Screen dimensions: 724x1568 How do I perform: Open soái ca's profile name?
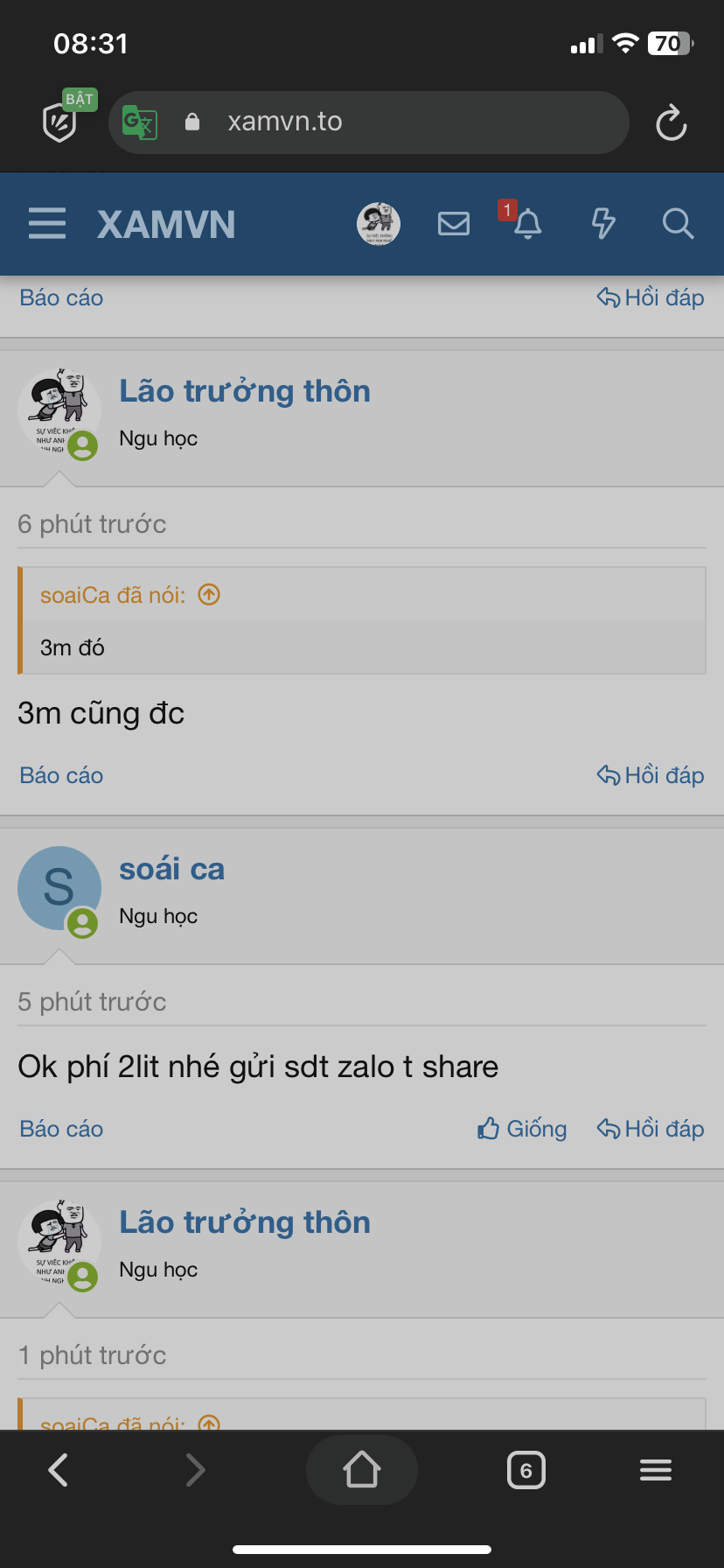pyautogui.click(x=171, y=869)
